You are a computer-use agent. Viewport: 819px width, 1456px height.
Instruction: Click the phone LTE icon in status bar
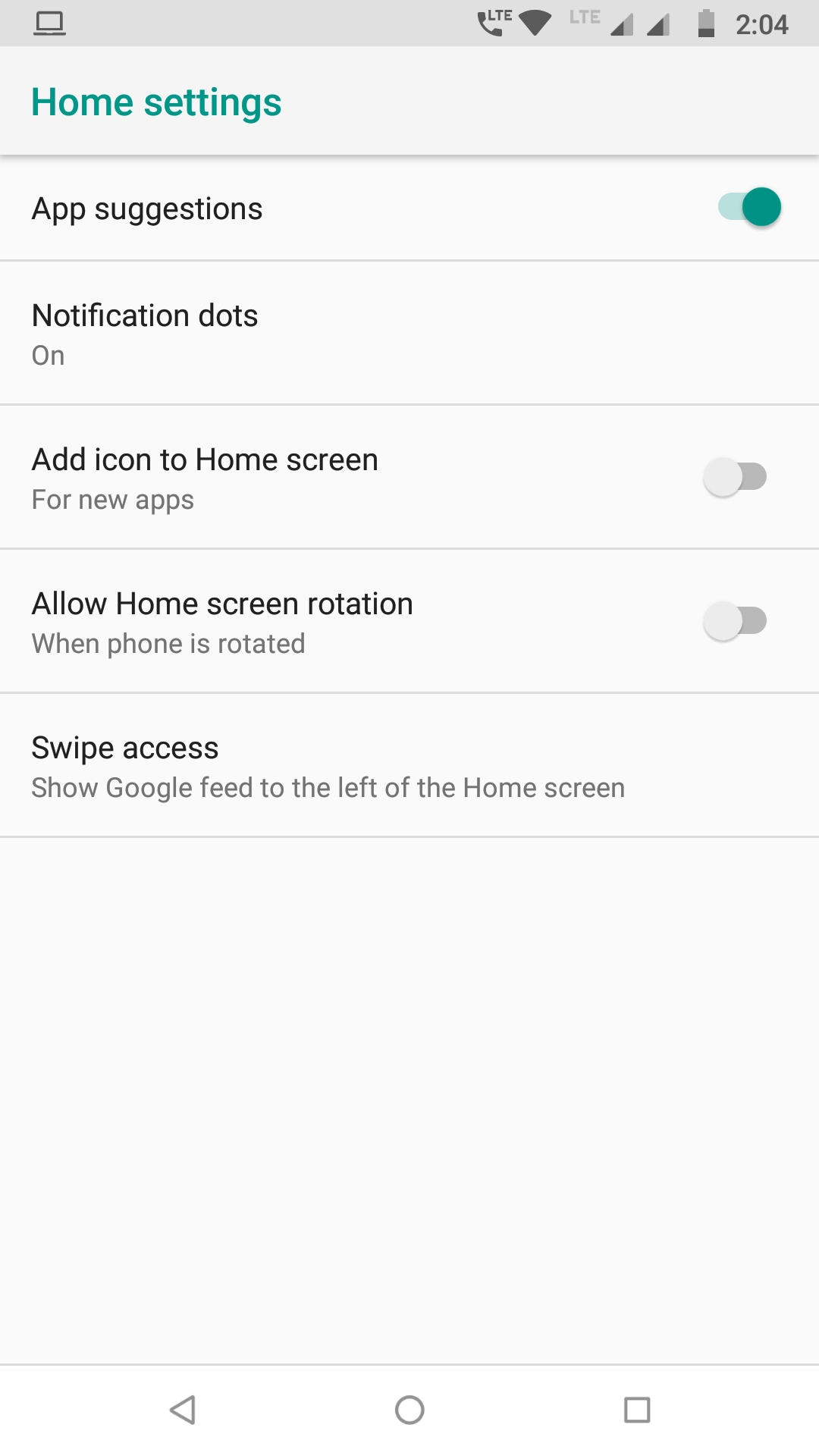tap(489, 23)
